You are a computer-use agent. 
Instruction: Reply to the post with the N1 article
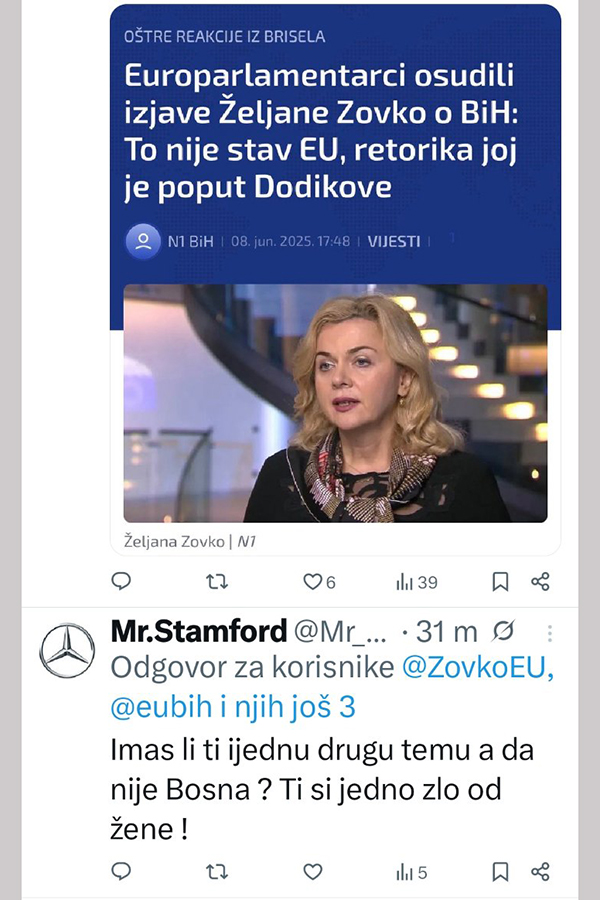[x=121, y=581]
